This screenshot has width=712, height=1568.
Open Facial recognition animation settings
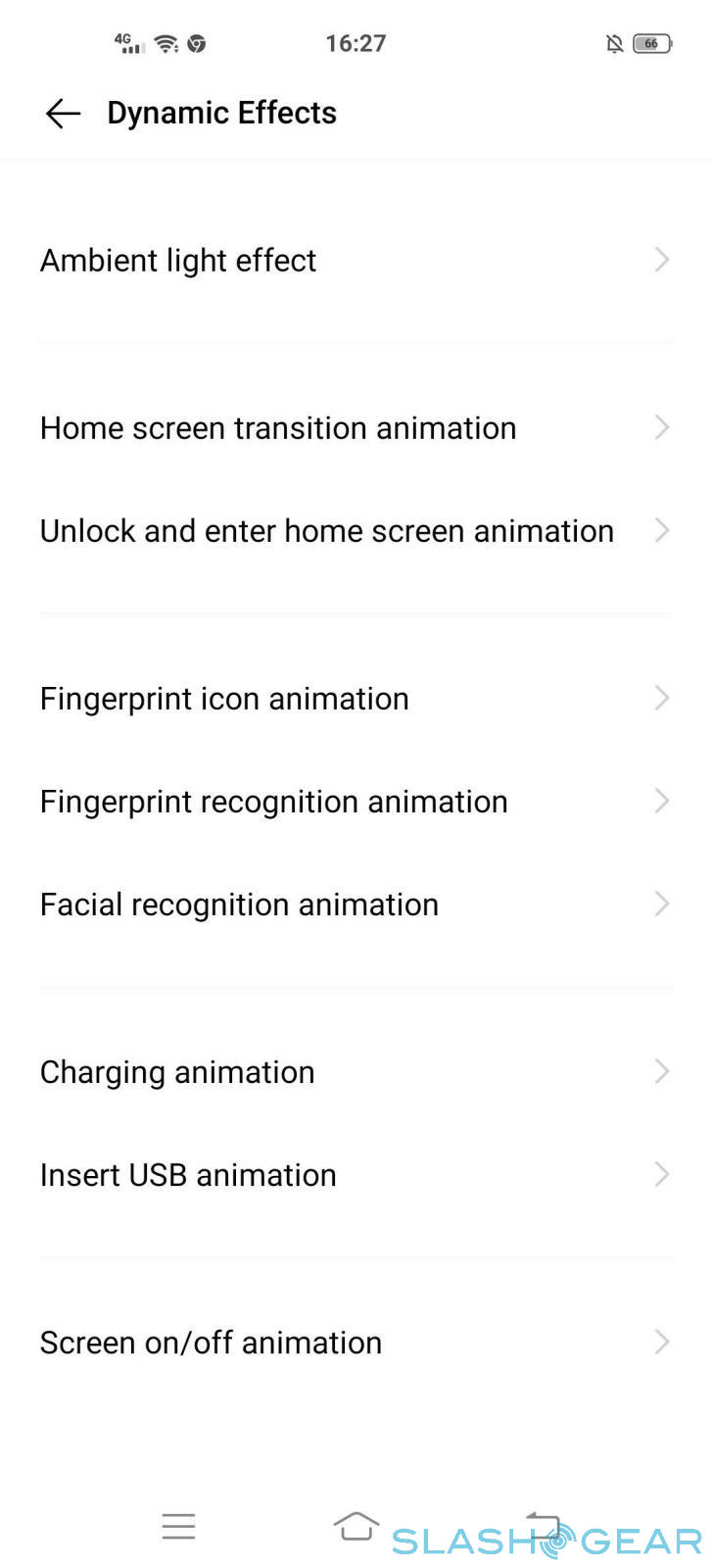point(356,905)
